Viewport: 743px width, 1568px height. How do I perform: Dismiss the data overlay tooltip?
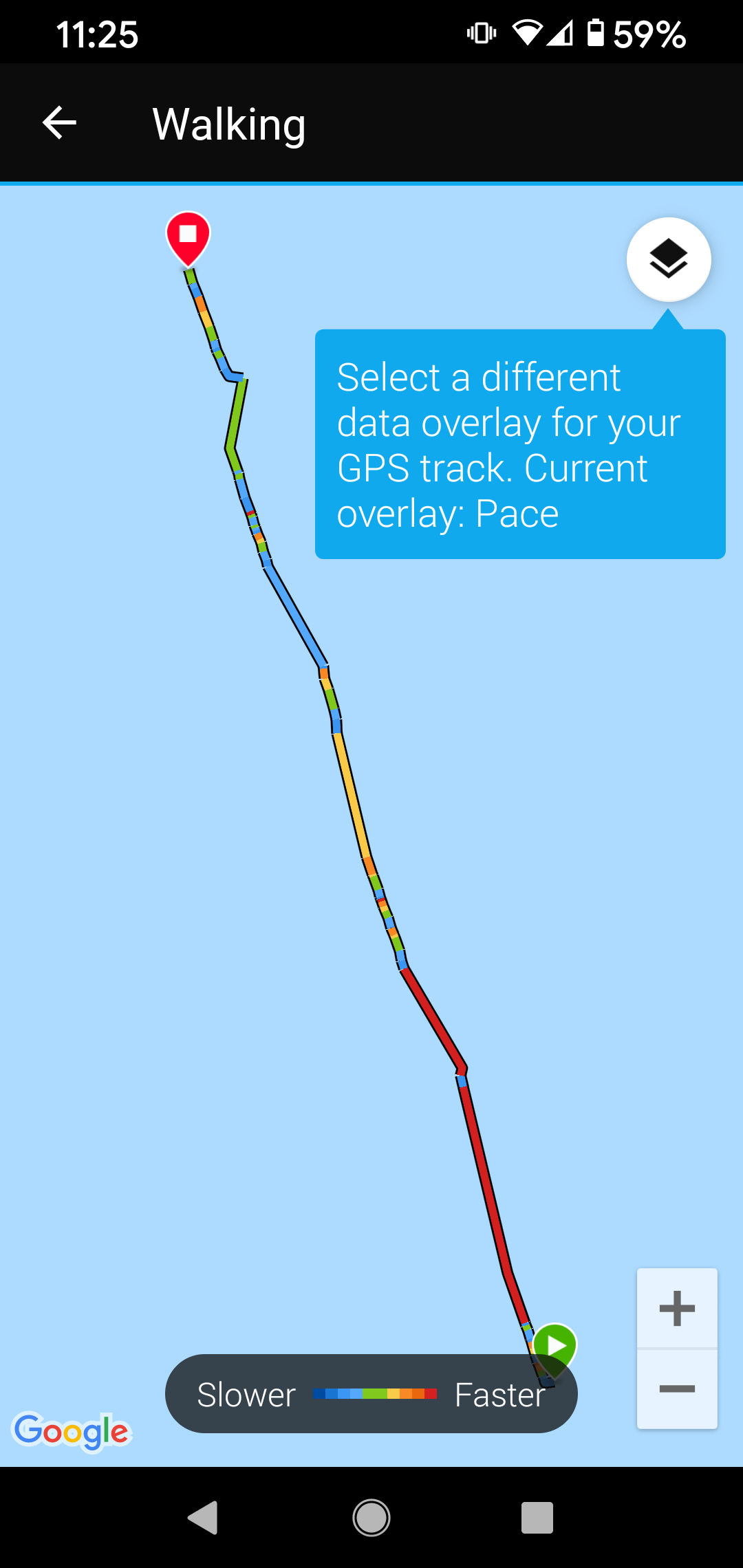(x=520, y=444)
